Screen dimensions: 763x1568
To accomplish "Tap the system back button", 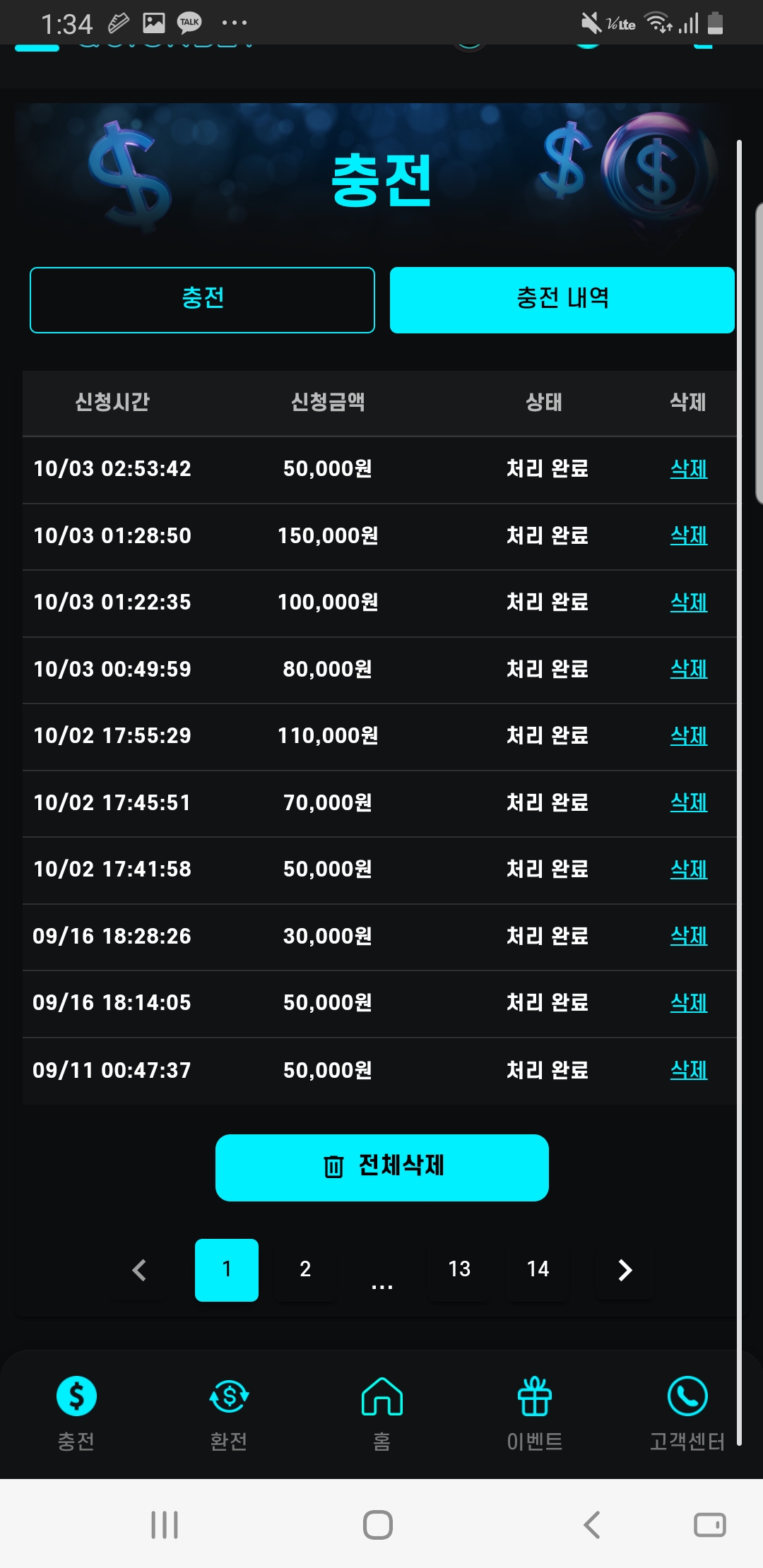I will tap(592, 1525).
